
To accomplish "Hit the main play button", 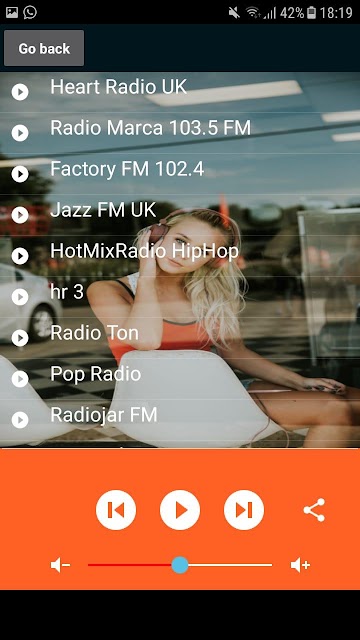I will point(180,510).
